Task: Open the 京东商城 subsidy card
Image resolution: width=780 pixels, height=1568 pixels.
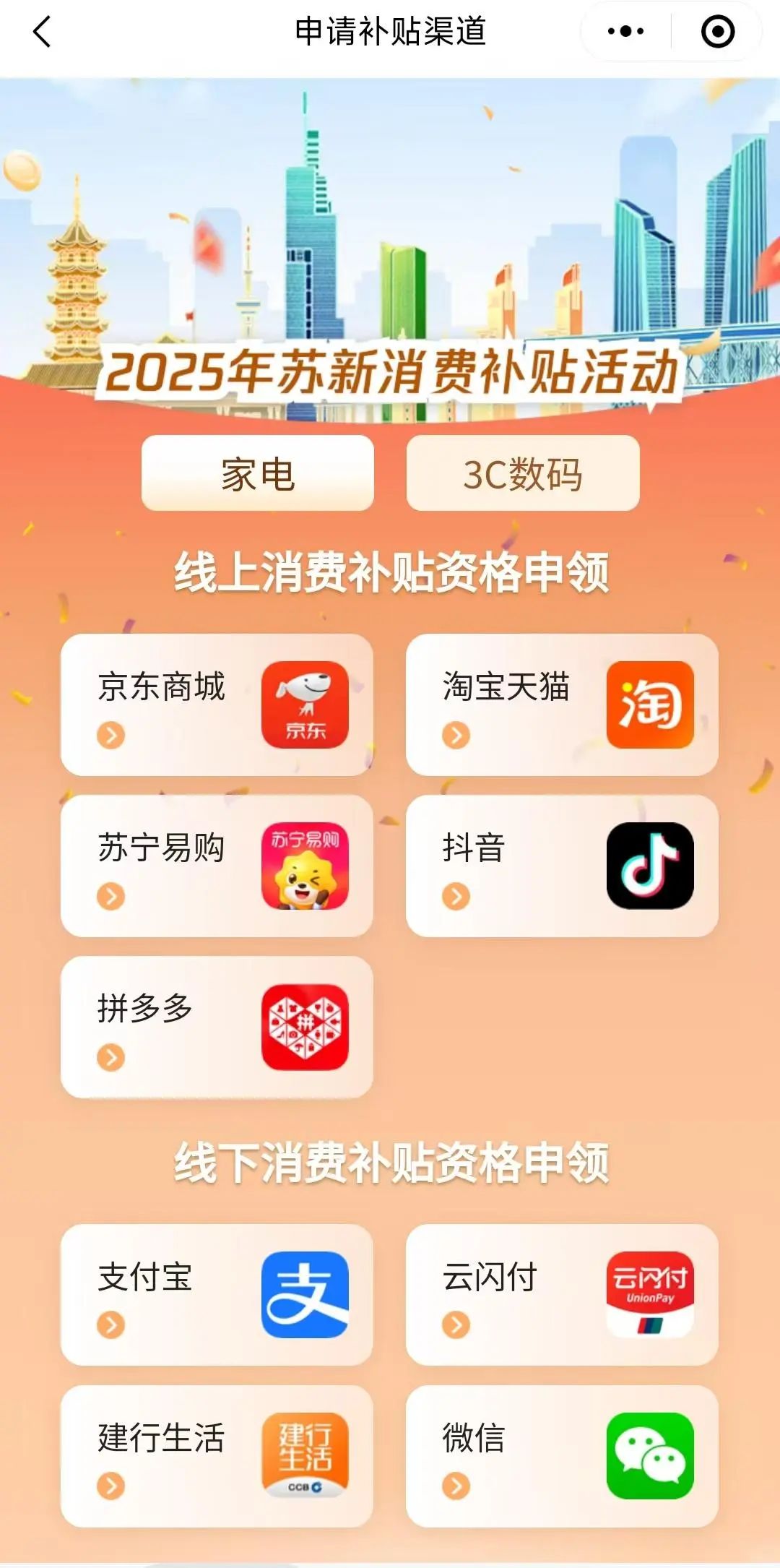Action: pos(217,705)
